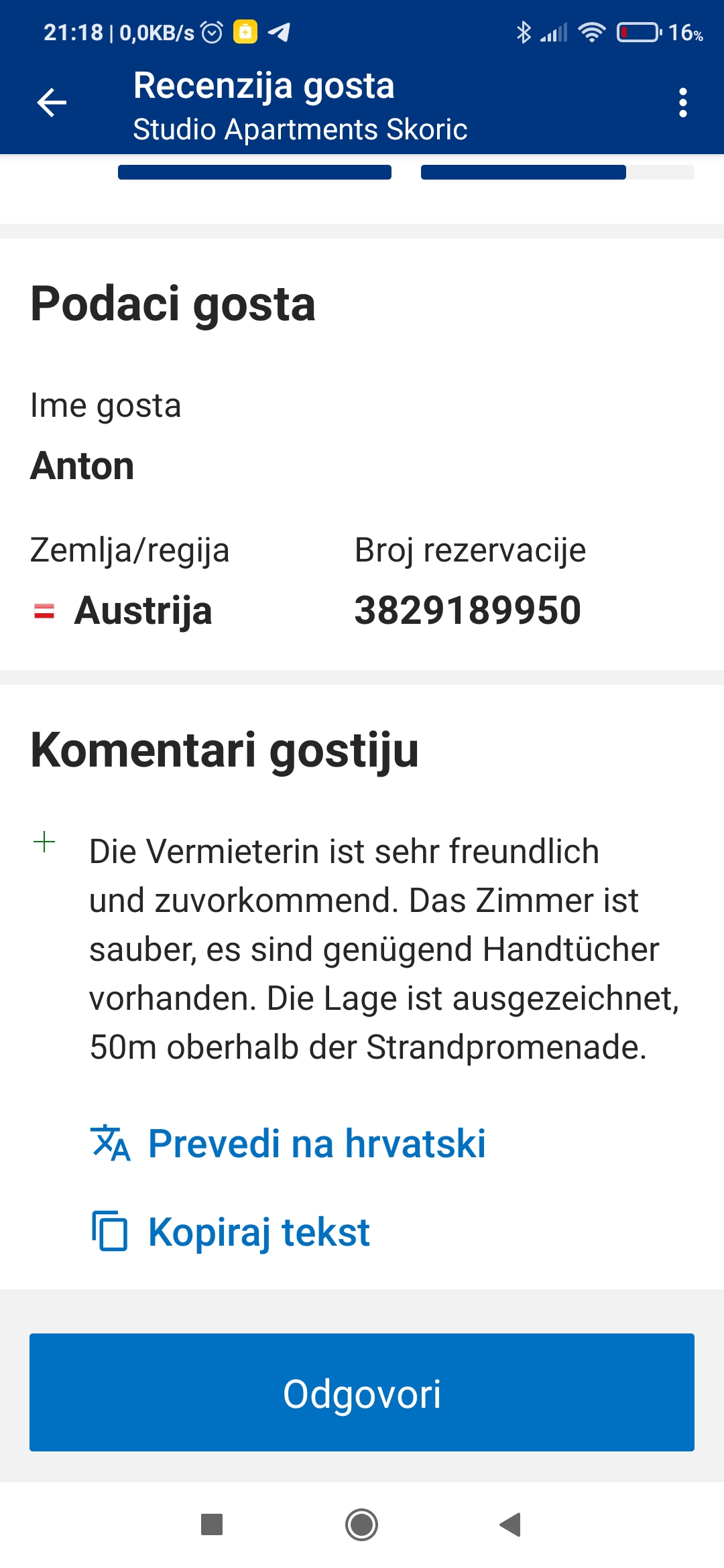Open recent apps from the navigation bar

pyautogui.click(x=212, y=1524)
